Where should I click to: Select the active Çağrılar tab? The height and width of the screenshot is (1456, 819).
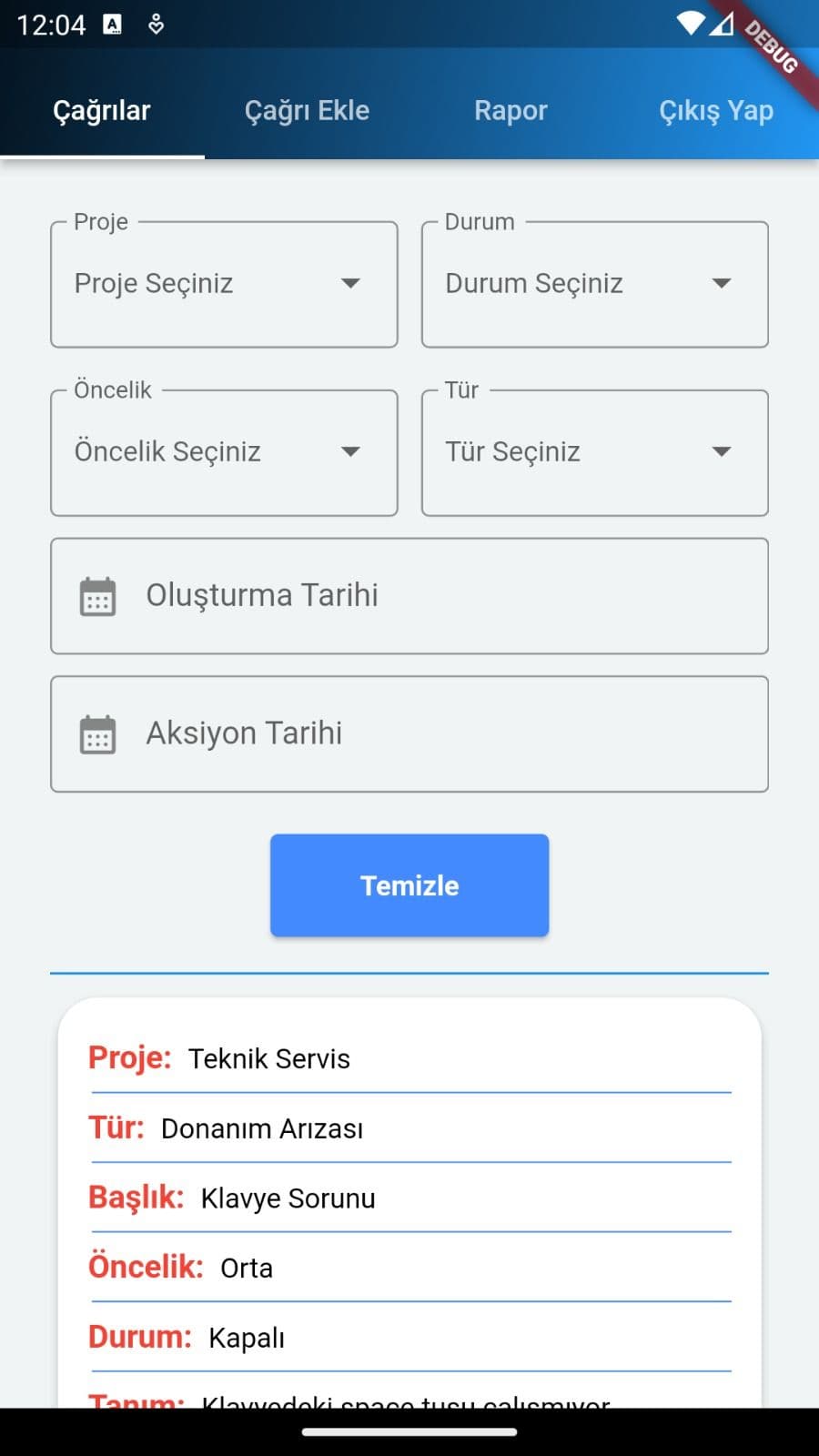(x=101, y=110)
